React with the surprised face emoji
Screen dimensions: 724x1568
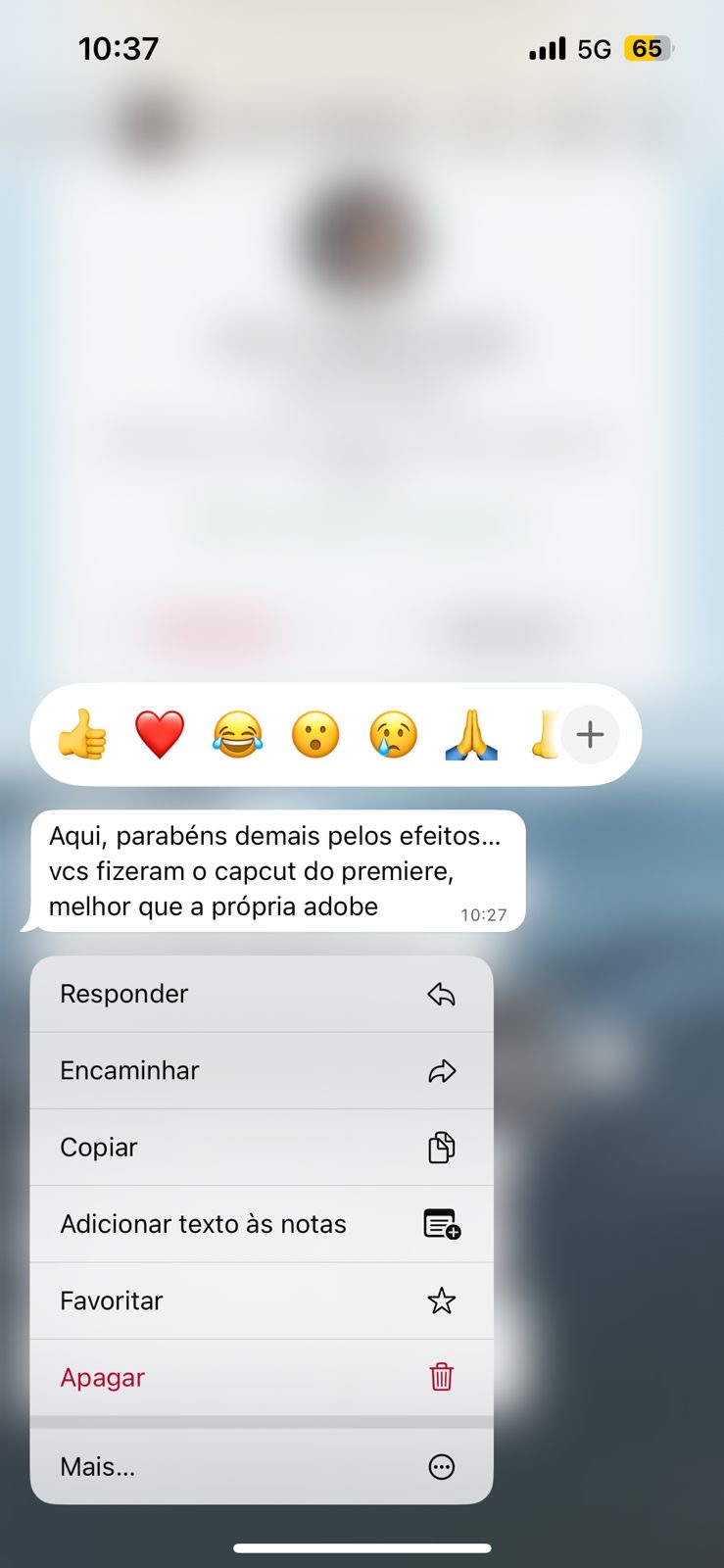click(x=315, y=735)
